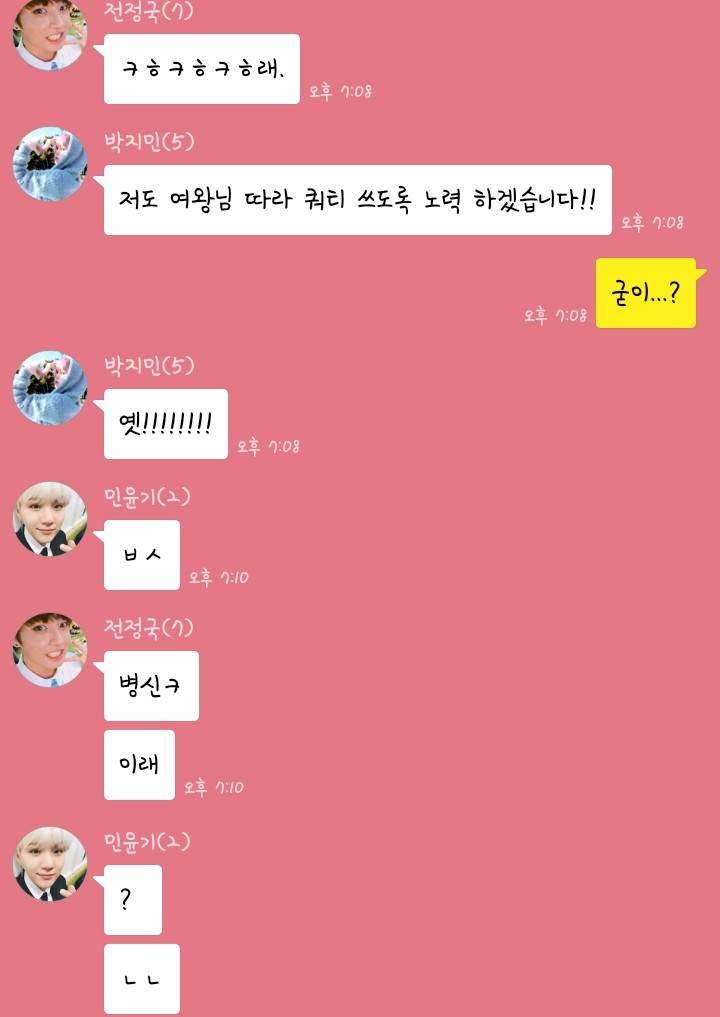Open 박지민's profile picture beside the 여왕님 message
This screenshot has width=720, height=1017.
click(50, 164)
